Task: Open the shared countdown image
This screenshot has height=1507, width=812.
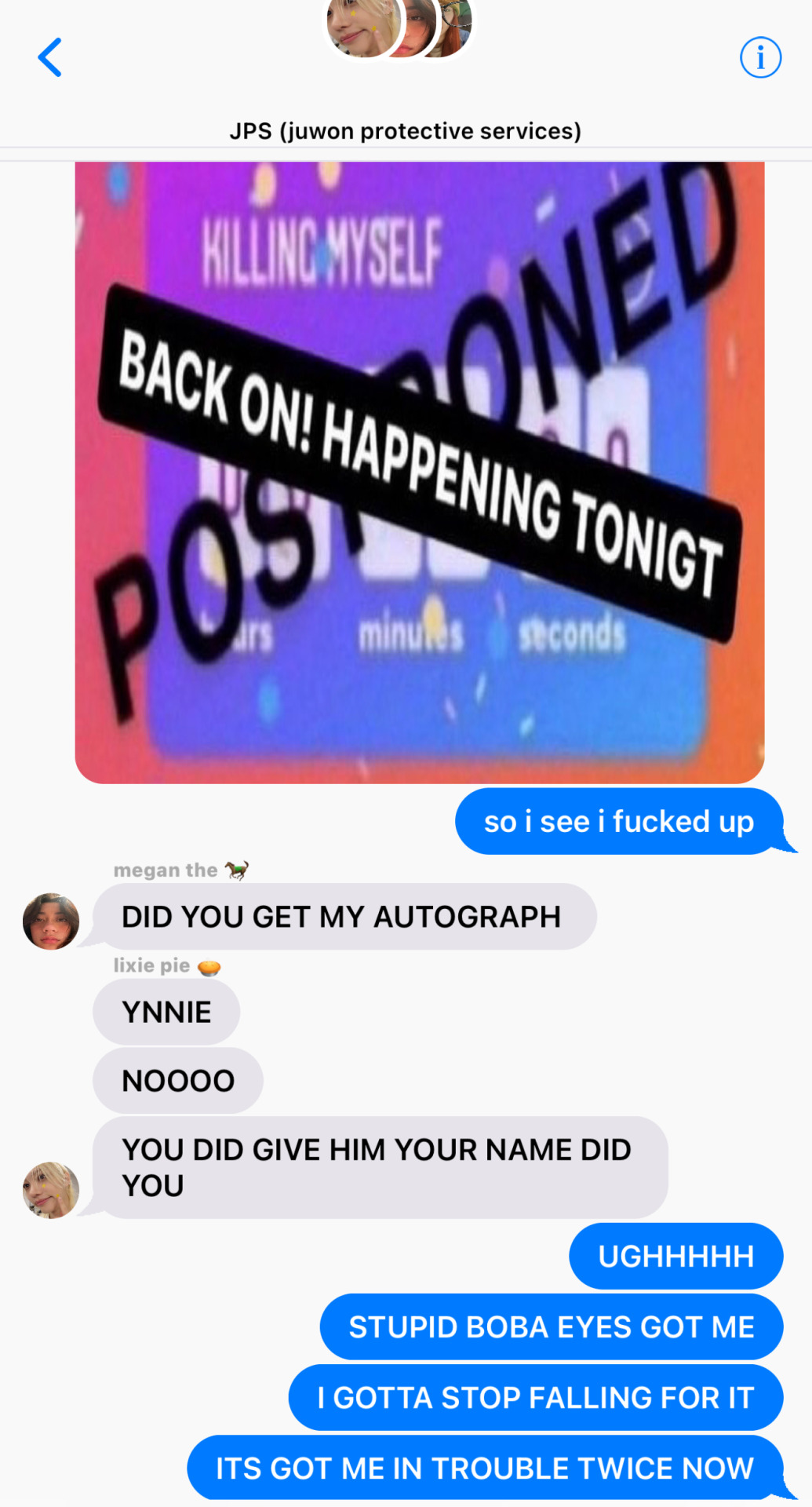Action: pyautogui.click(x=419, y=471)
